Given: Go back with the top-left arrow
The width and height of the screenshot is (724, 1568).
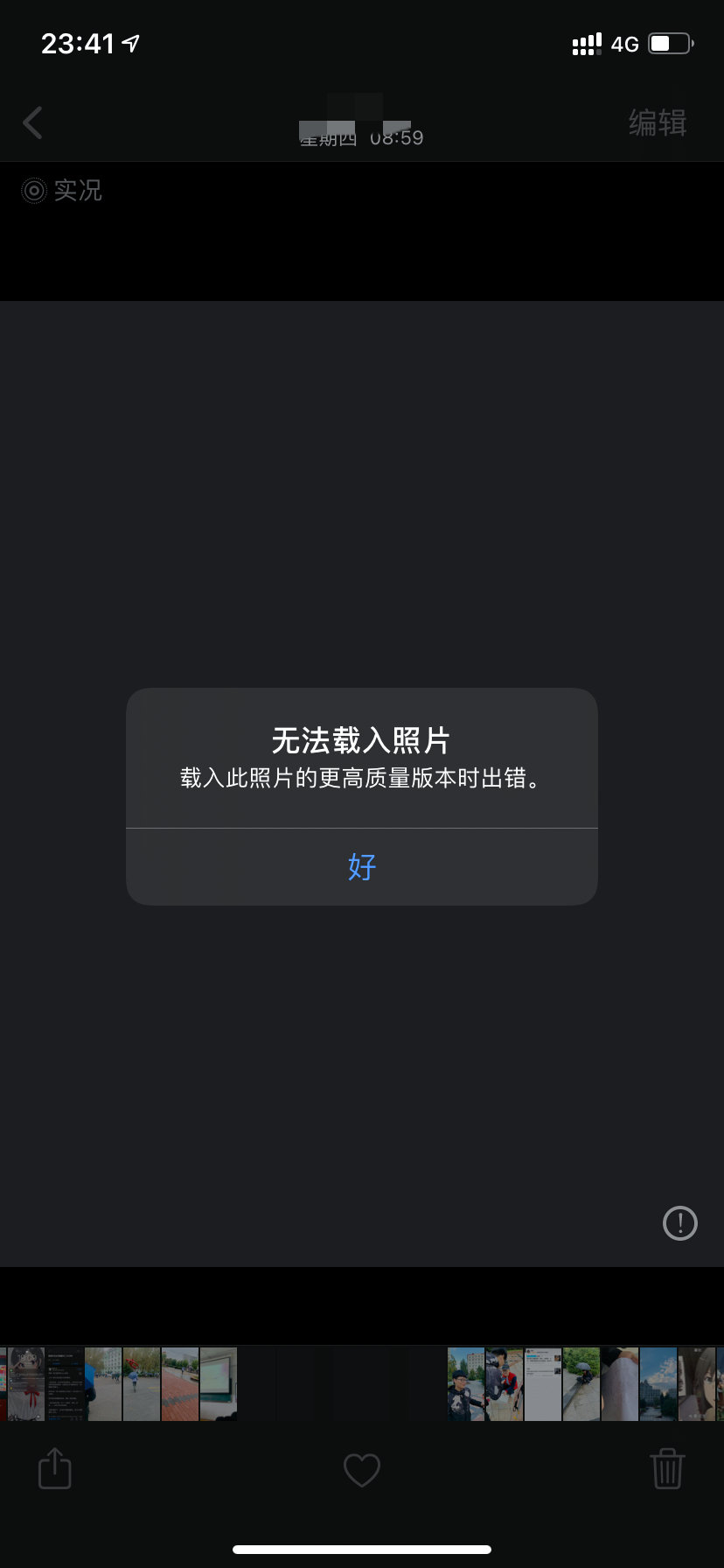Looking at the screenshot, I should coord(33,122).
